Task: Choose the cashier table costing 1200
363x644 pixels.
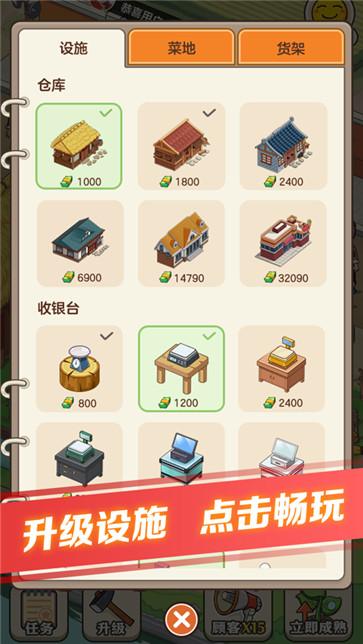Action: [x=181, y=369]
